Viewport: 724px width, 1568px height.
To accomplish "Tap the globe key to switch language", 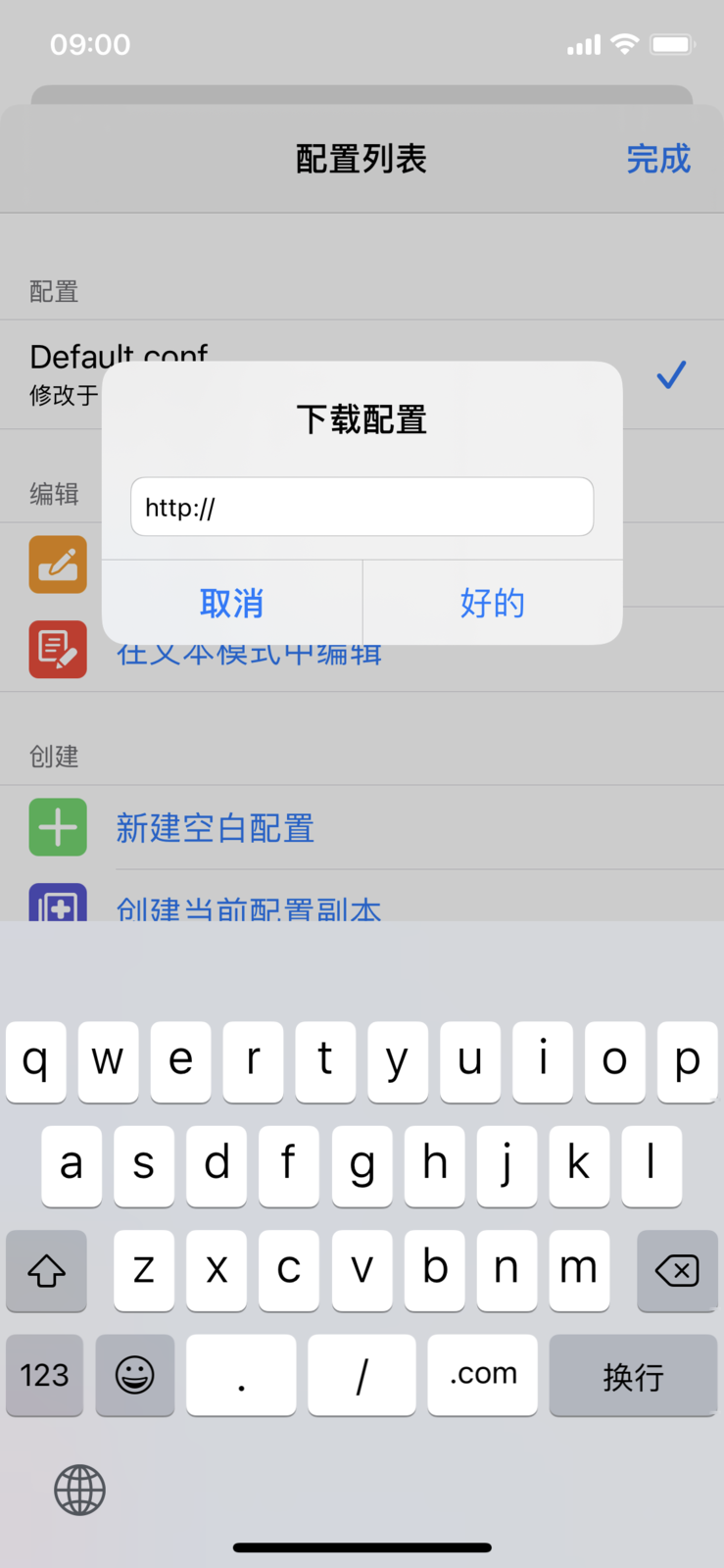I will pyautogui.click(x=79, y=1490).
